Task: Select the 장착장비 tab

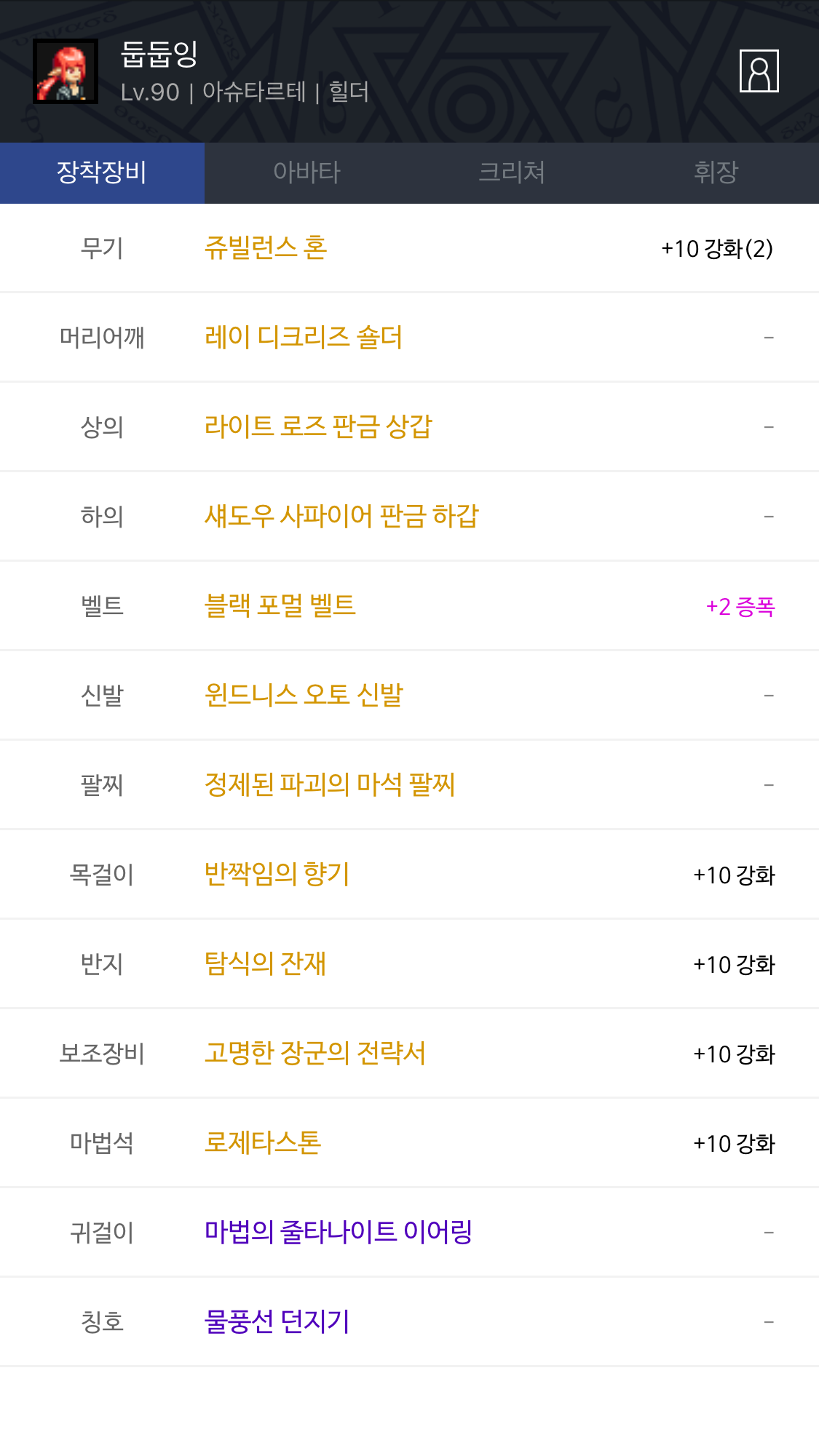Action: click(x=102, y=173)
